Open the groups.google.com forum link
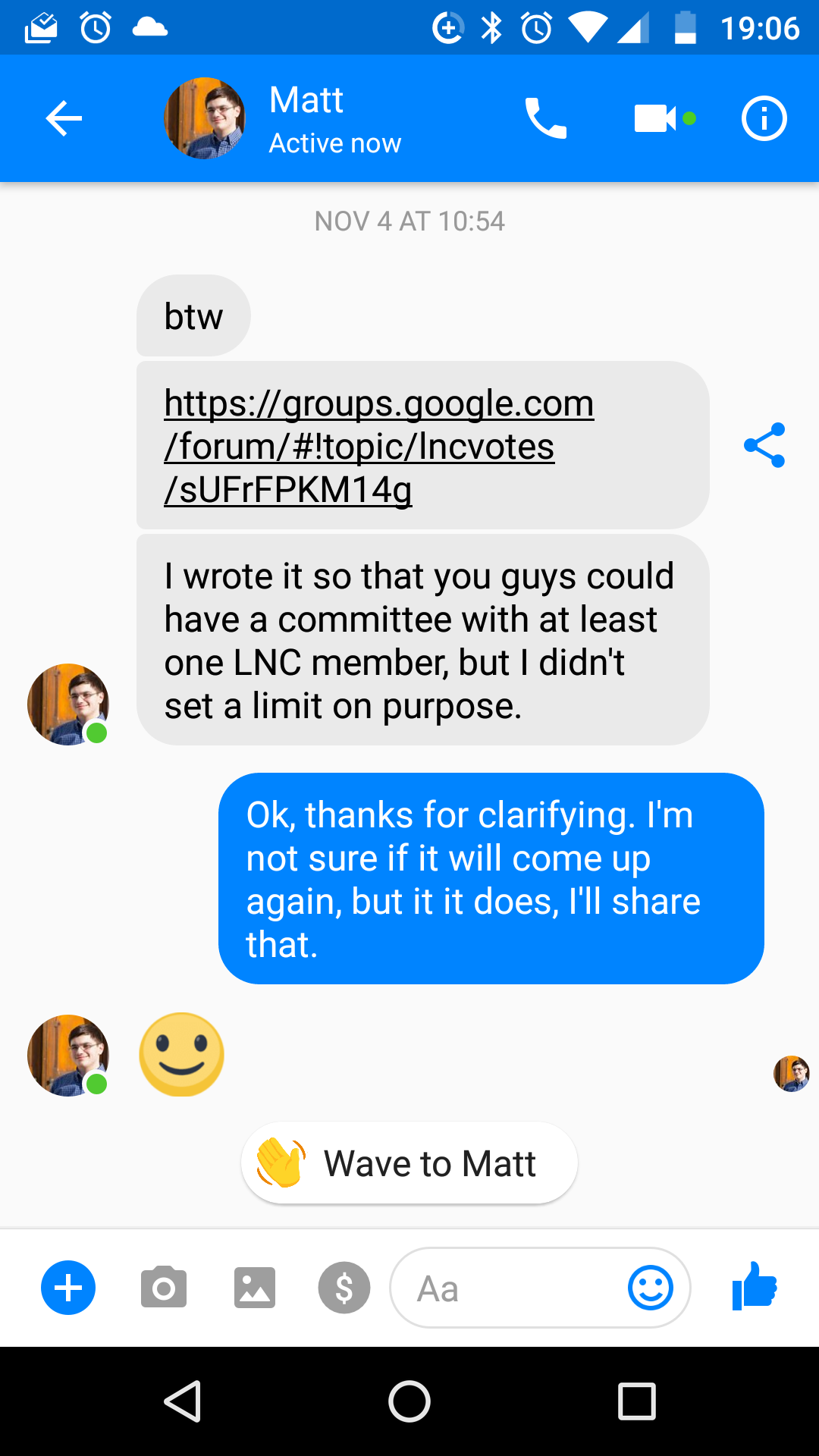Screen dimensions: 819x1456 pos(379,446)
